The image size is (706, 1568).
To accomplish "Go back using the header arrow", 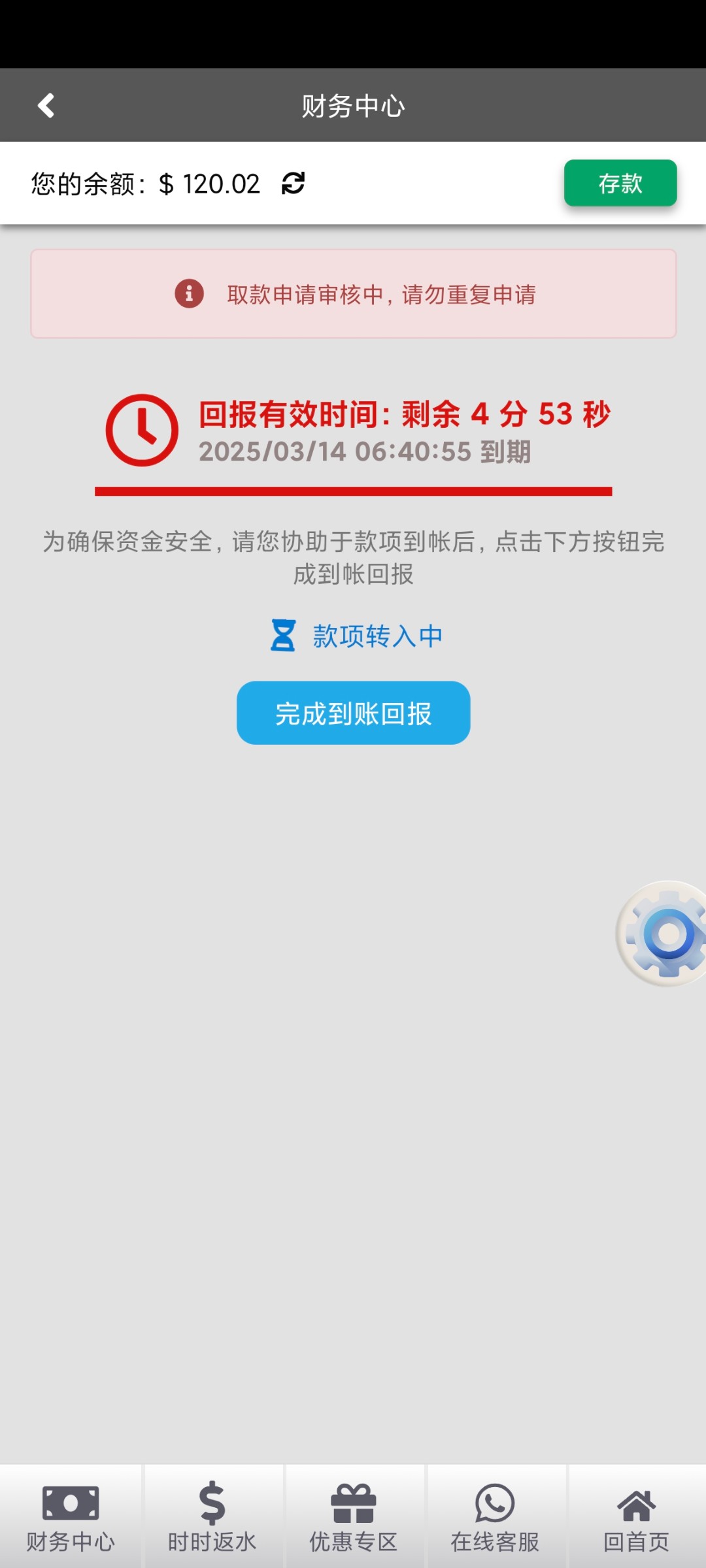I will click(x=46, y=105).
